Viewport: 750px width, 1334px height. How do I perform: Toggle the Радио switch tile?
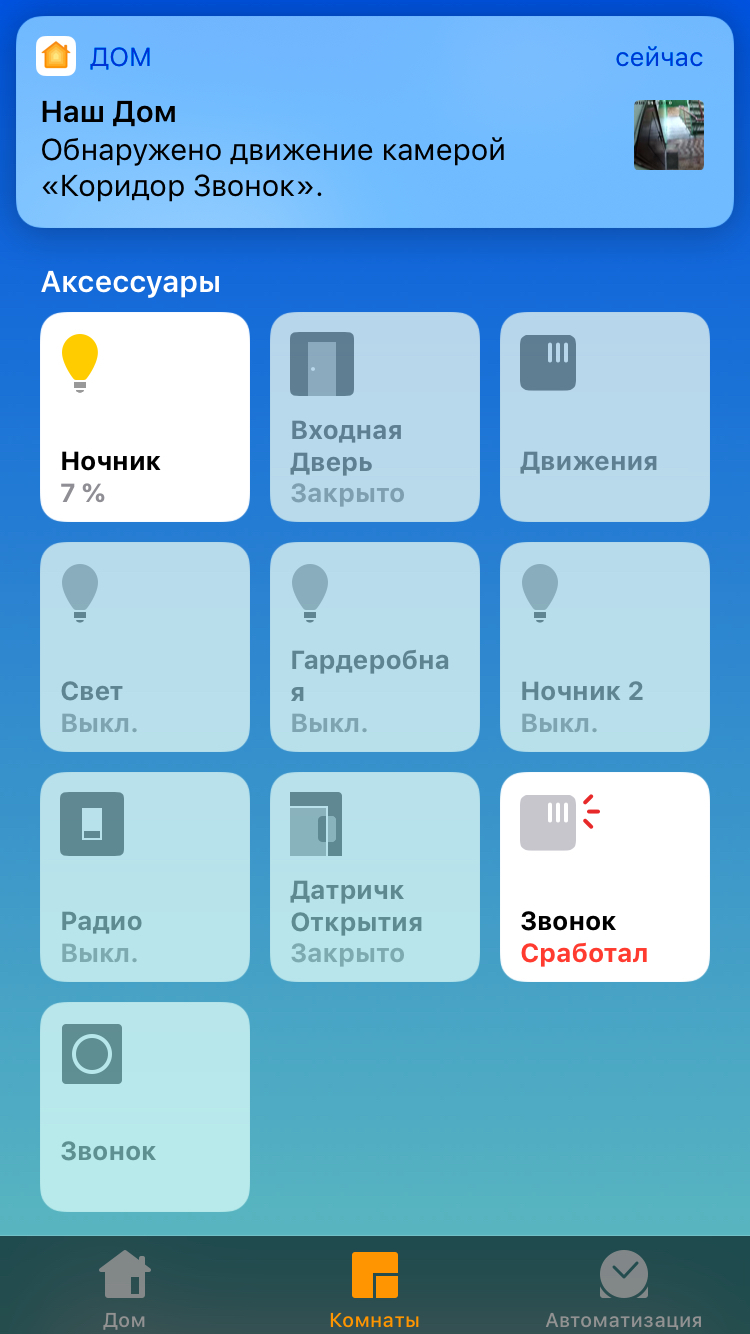tap(145, 877)
